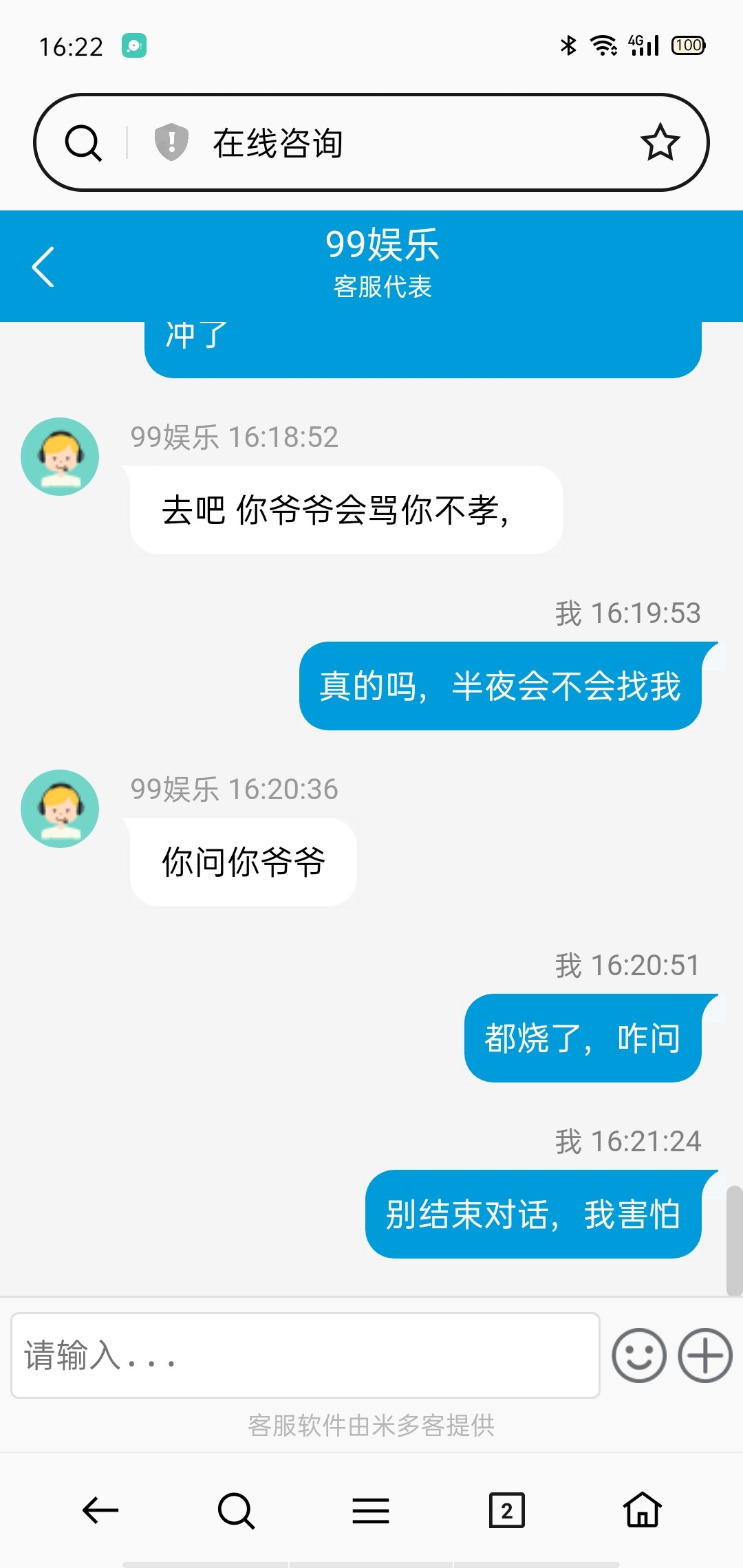Open the site security shield info
This screenshot has height=1568, width=743.
click(171, 142)
